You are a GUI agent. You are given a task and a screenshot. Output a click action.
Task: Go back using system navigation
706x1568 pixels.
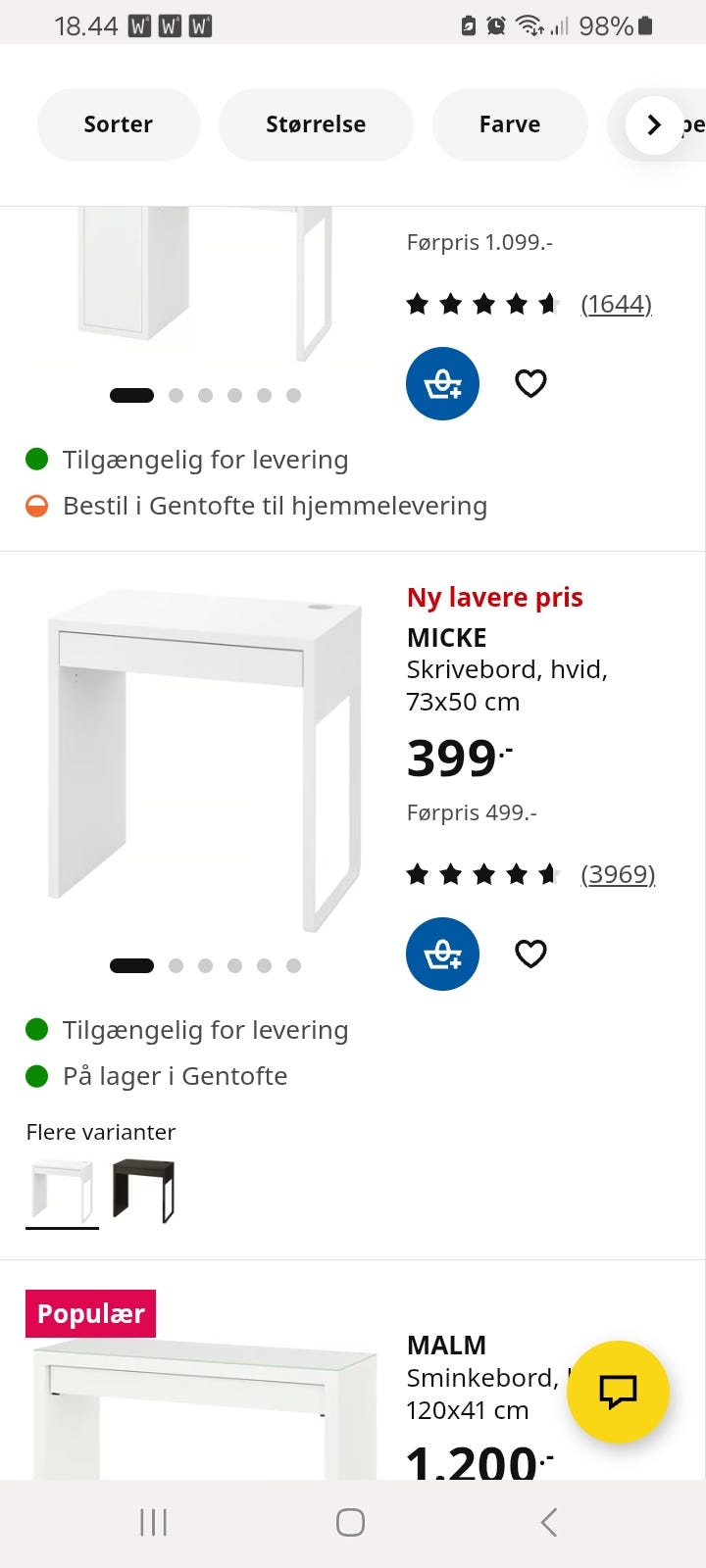(549, 1522)
